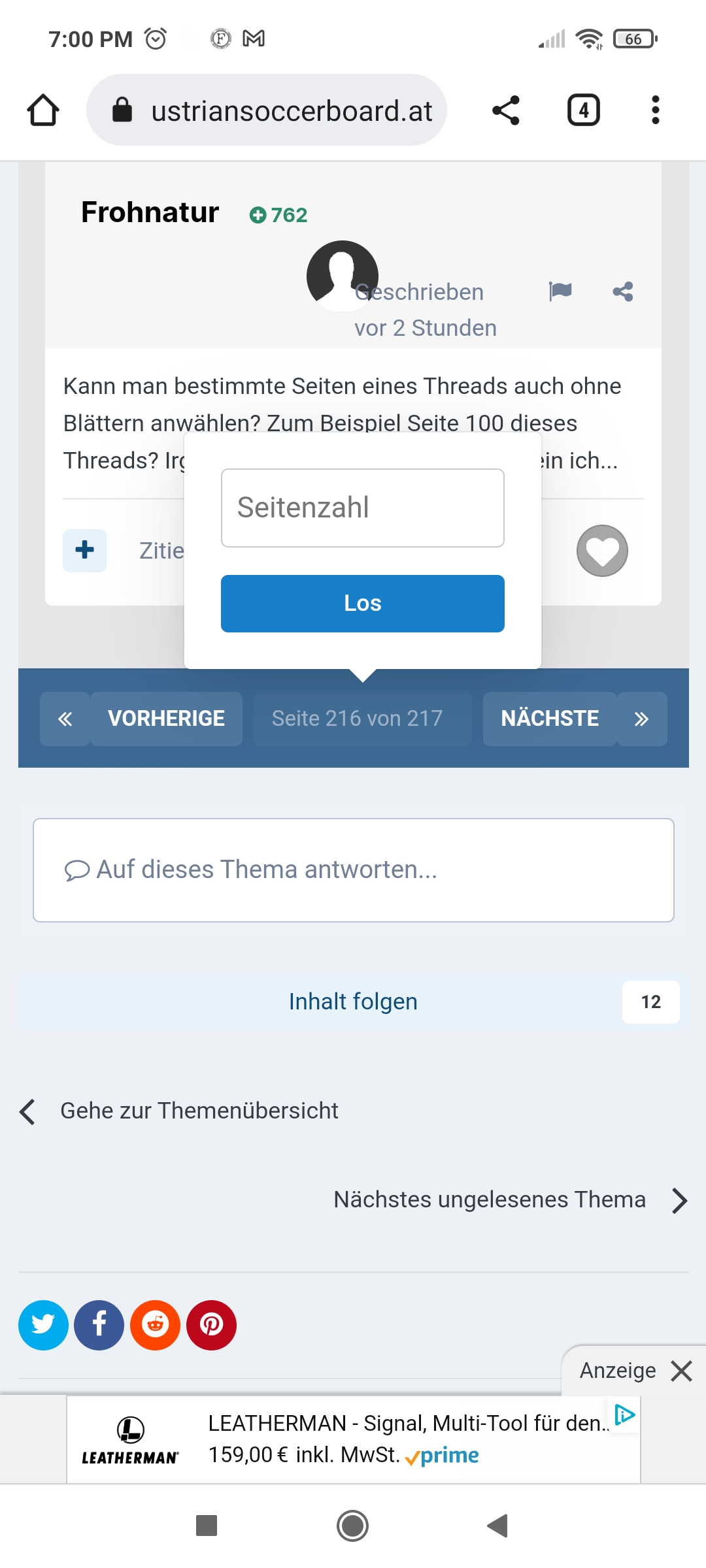
Task: Tap the blue Los button
Action: tap(362, 603)
